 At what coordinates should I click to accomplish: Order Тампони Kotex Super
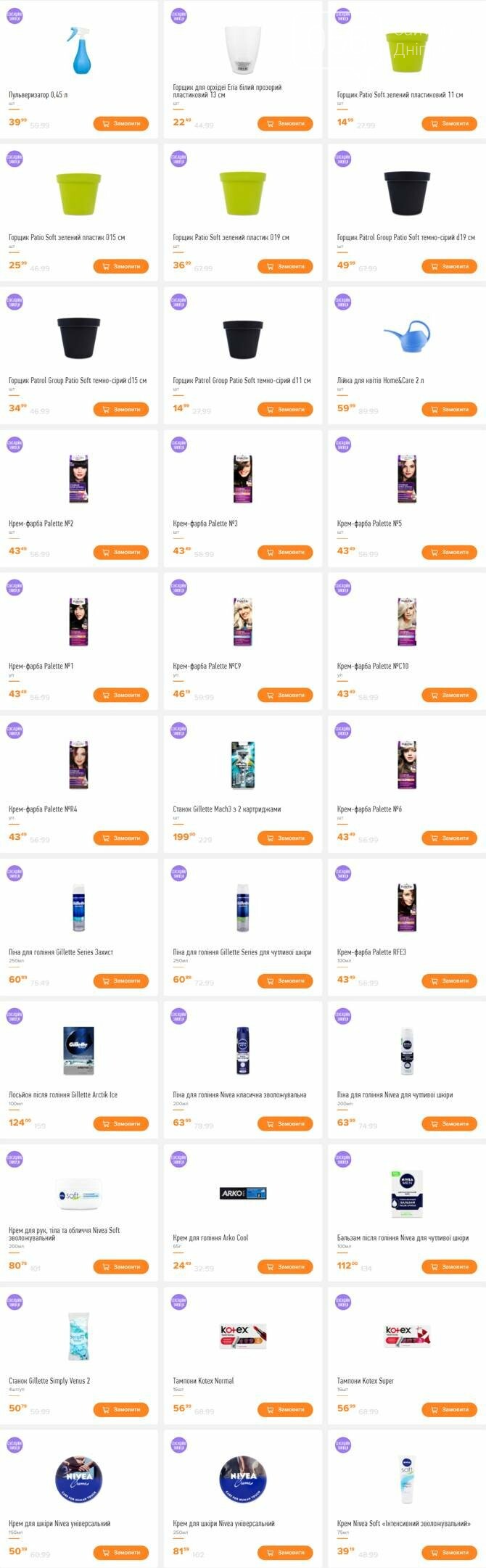449,1409
